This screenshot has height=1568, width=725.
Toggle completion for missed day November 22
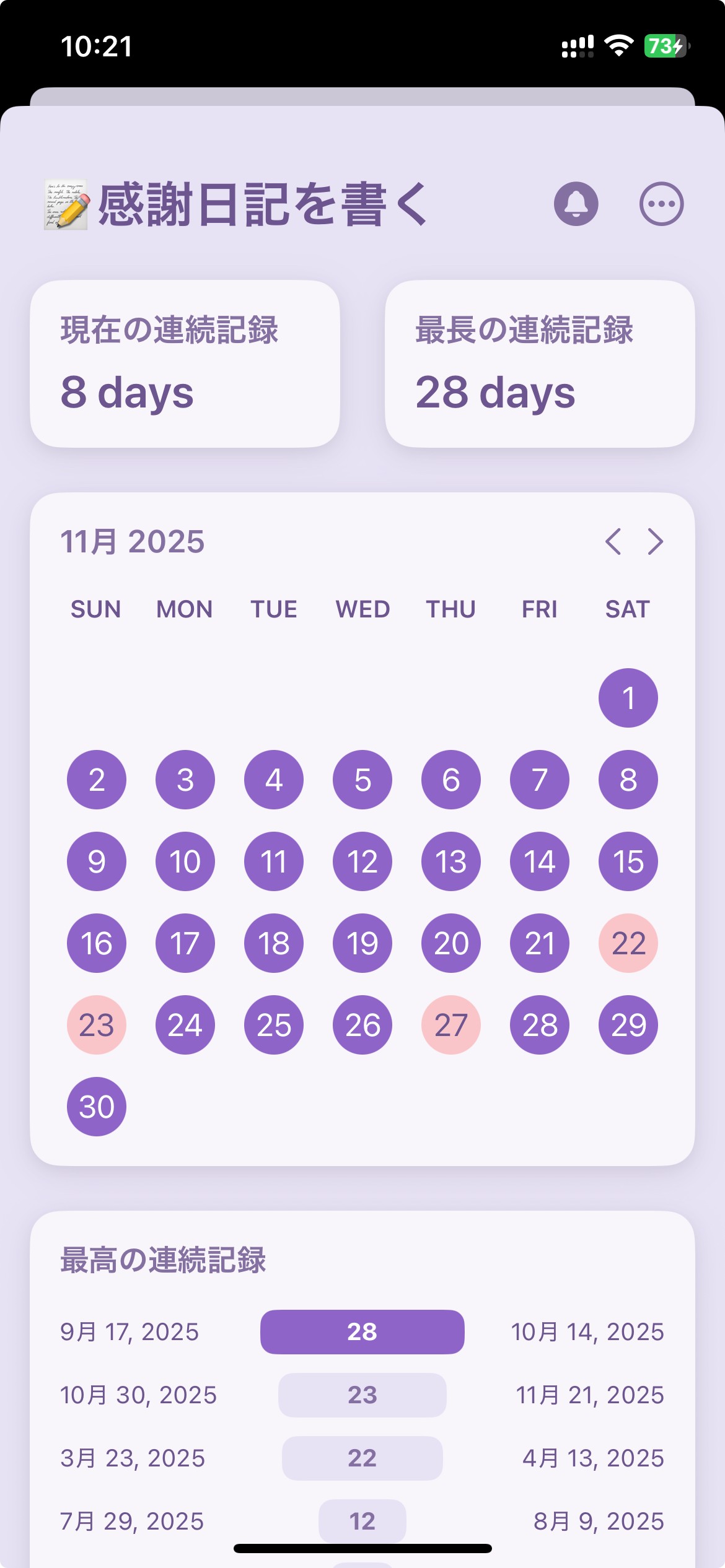pyautogui.click(x=628, y=943)
